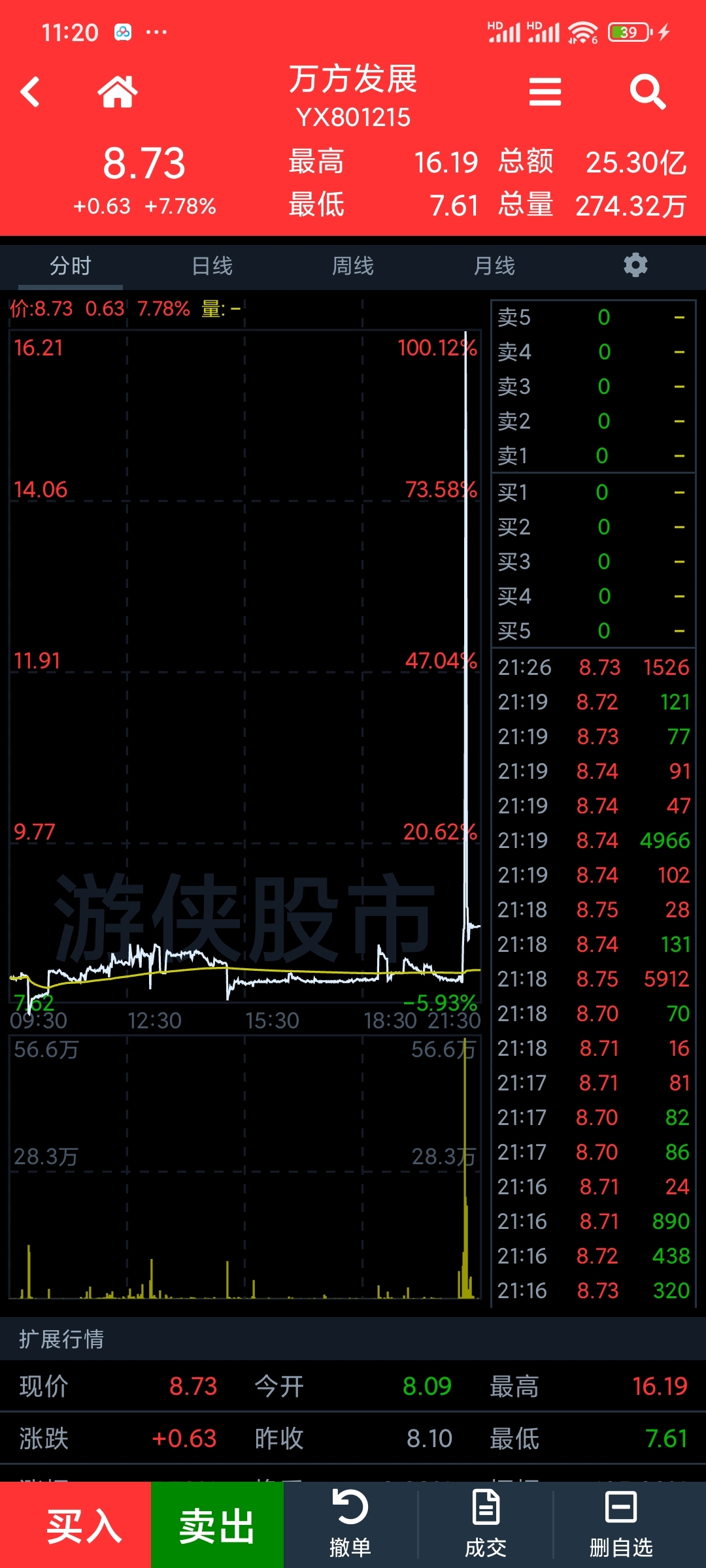Screen dimensions: 706x1568
Task: Open the home icon in header
Action: point(118,91)
